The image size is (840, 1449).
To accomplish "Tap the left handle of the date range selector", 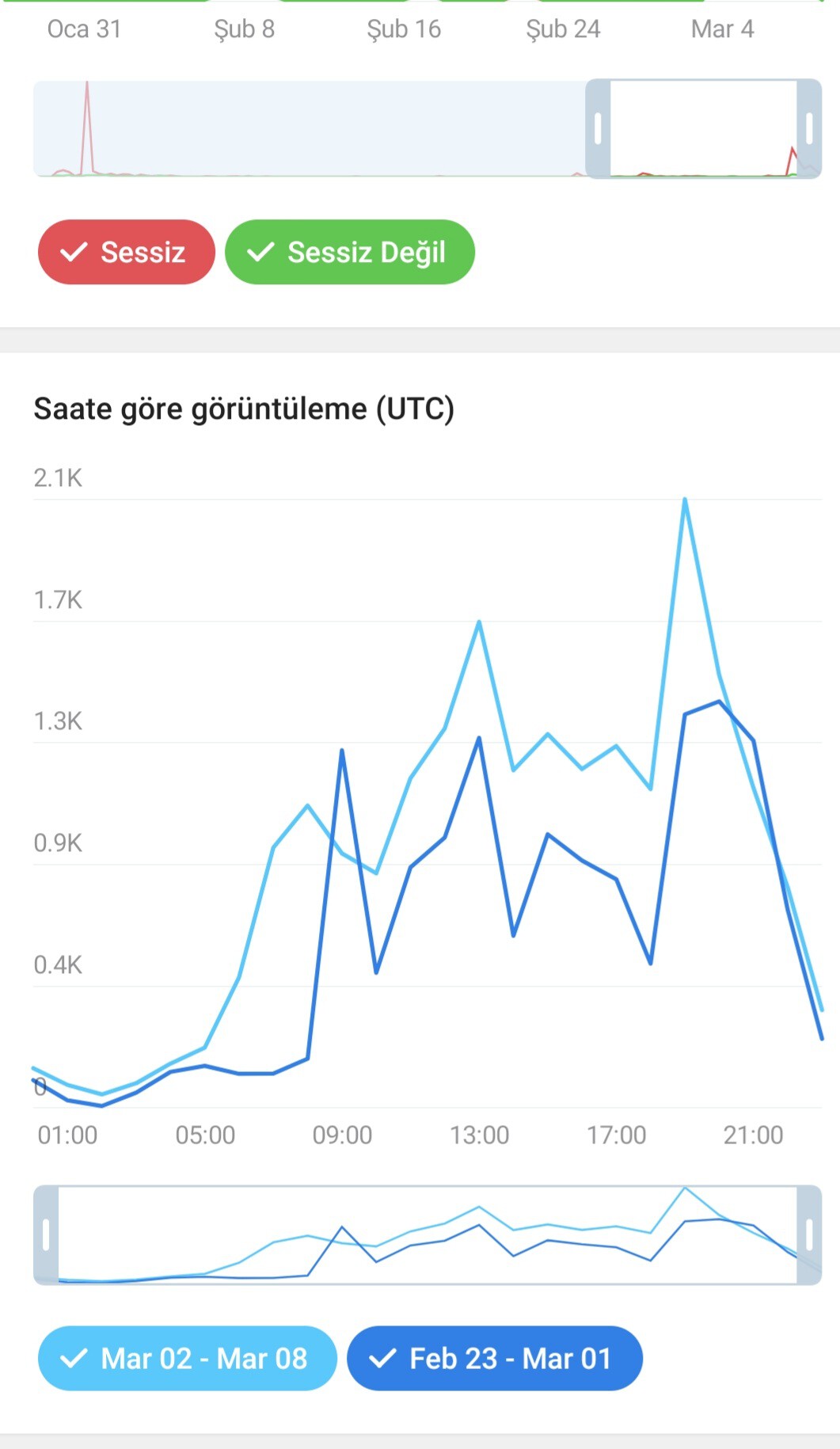I will tap(598, 128).
